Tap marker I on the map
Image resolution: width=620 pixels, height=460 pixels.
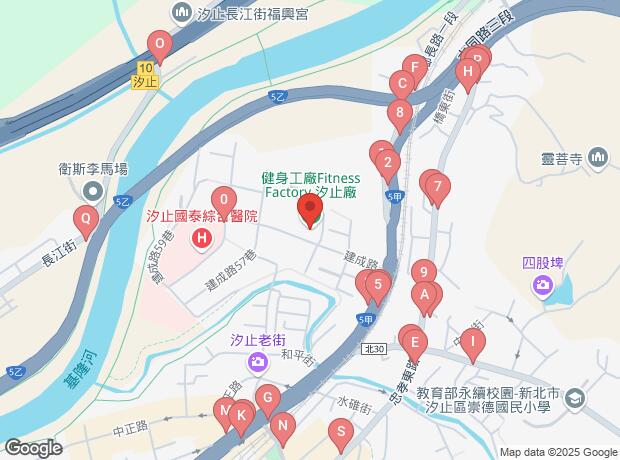[x=473, y=342]
